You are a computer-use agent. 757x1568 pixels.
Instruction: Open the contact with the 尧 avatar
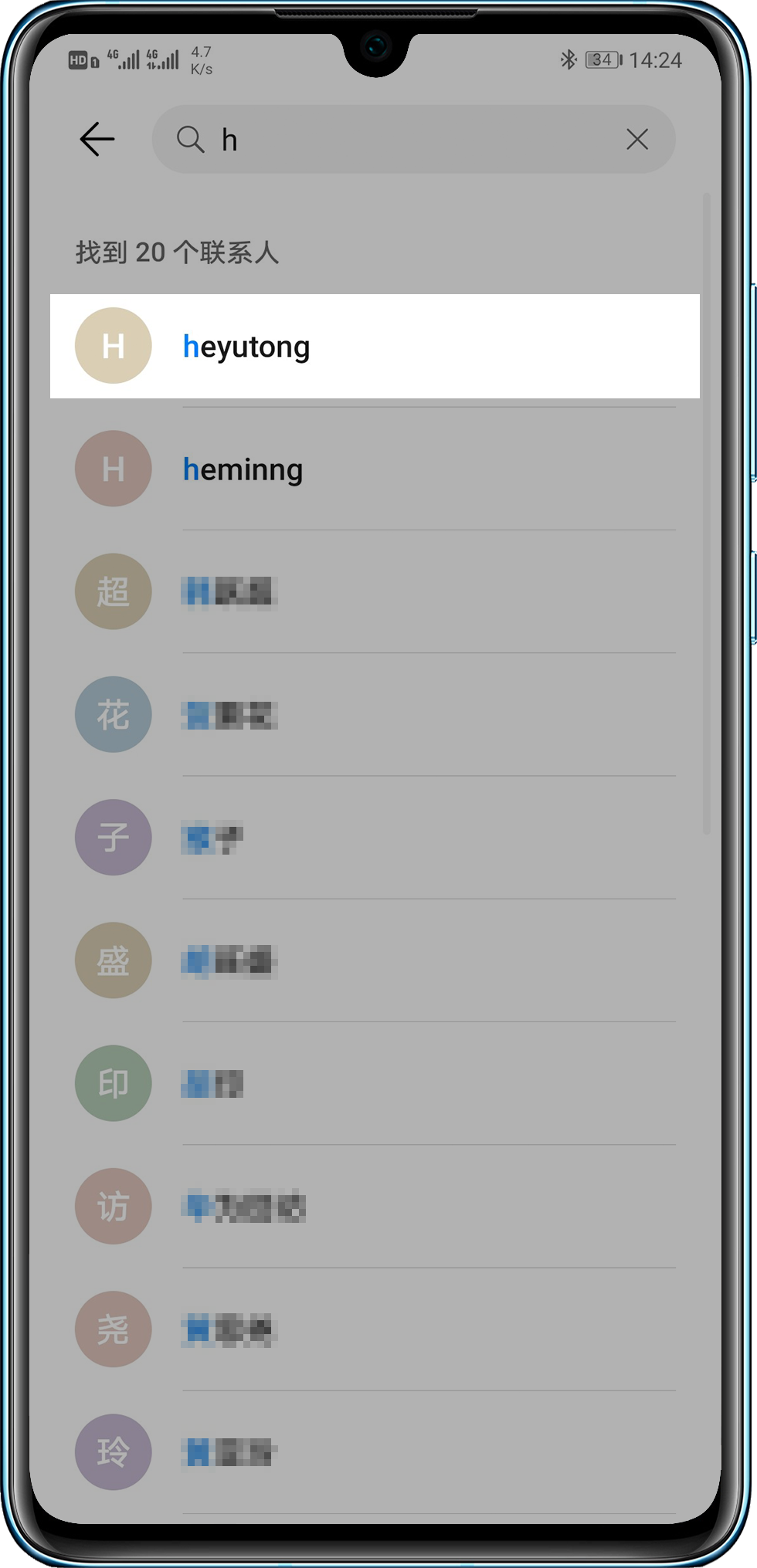pyautogui.click(x=375, y=1329)
